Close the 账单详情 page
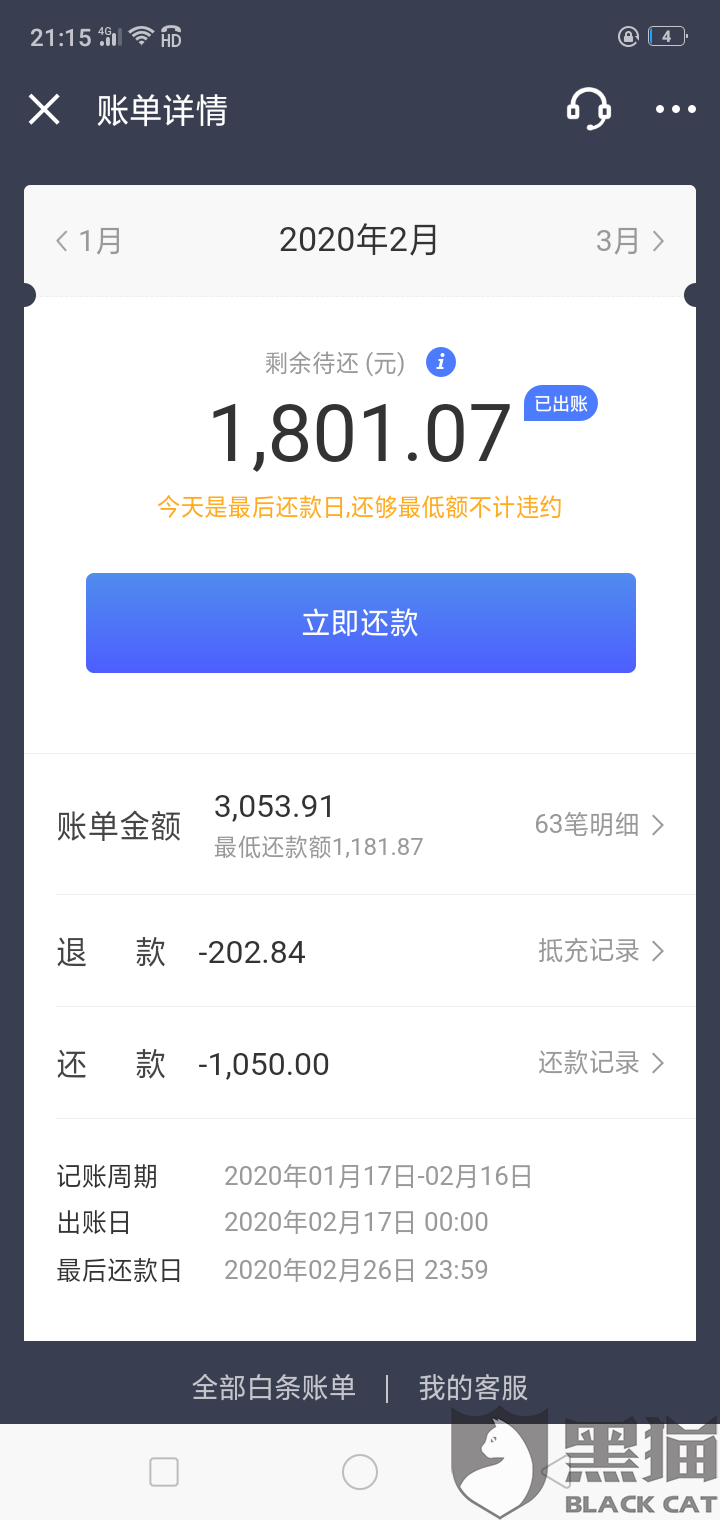 pyautogui.click(x=44, y=110)
